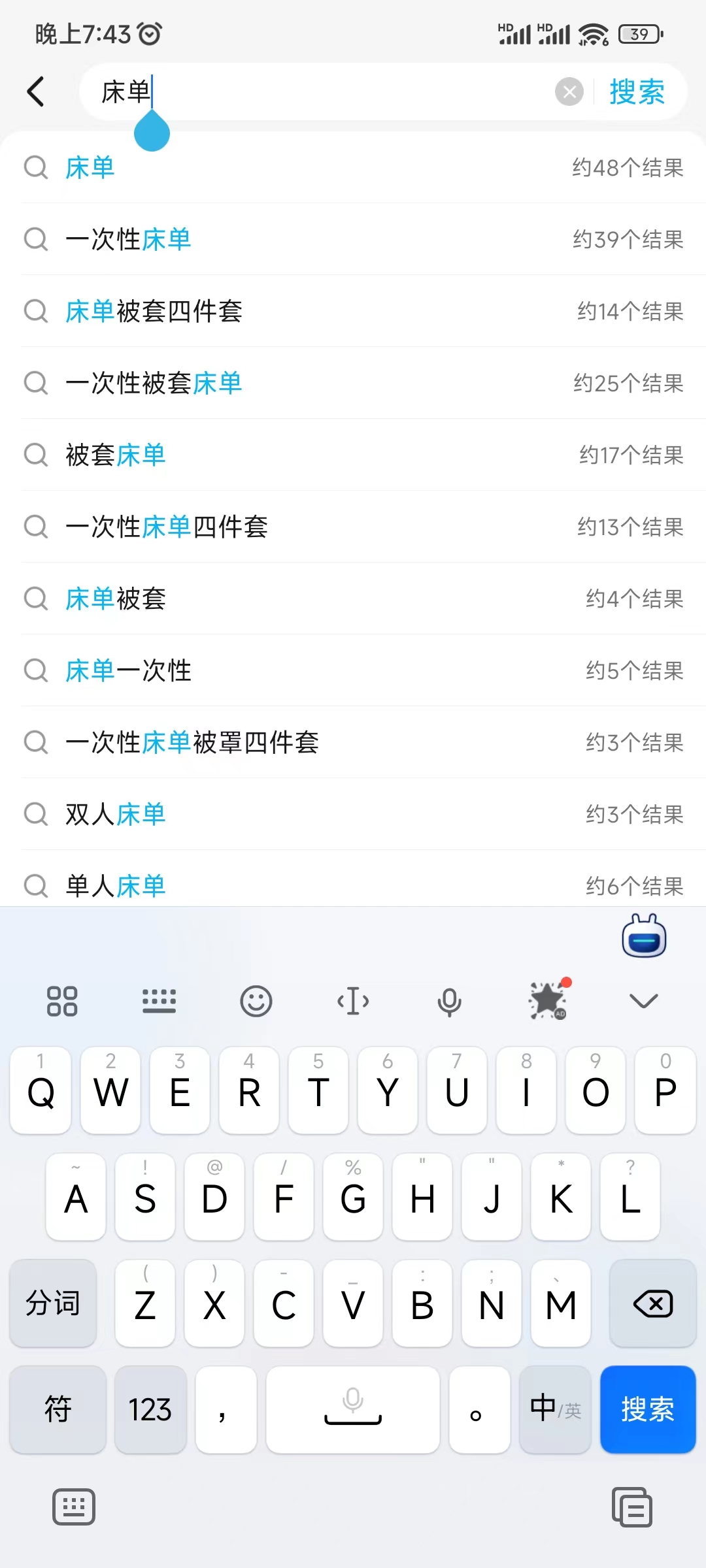Viewport: 706px width, 1568px height.
Task: Open the emoji panel on the keyboard
Action: (256, 1001)
